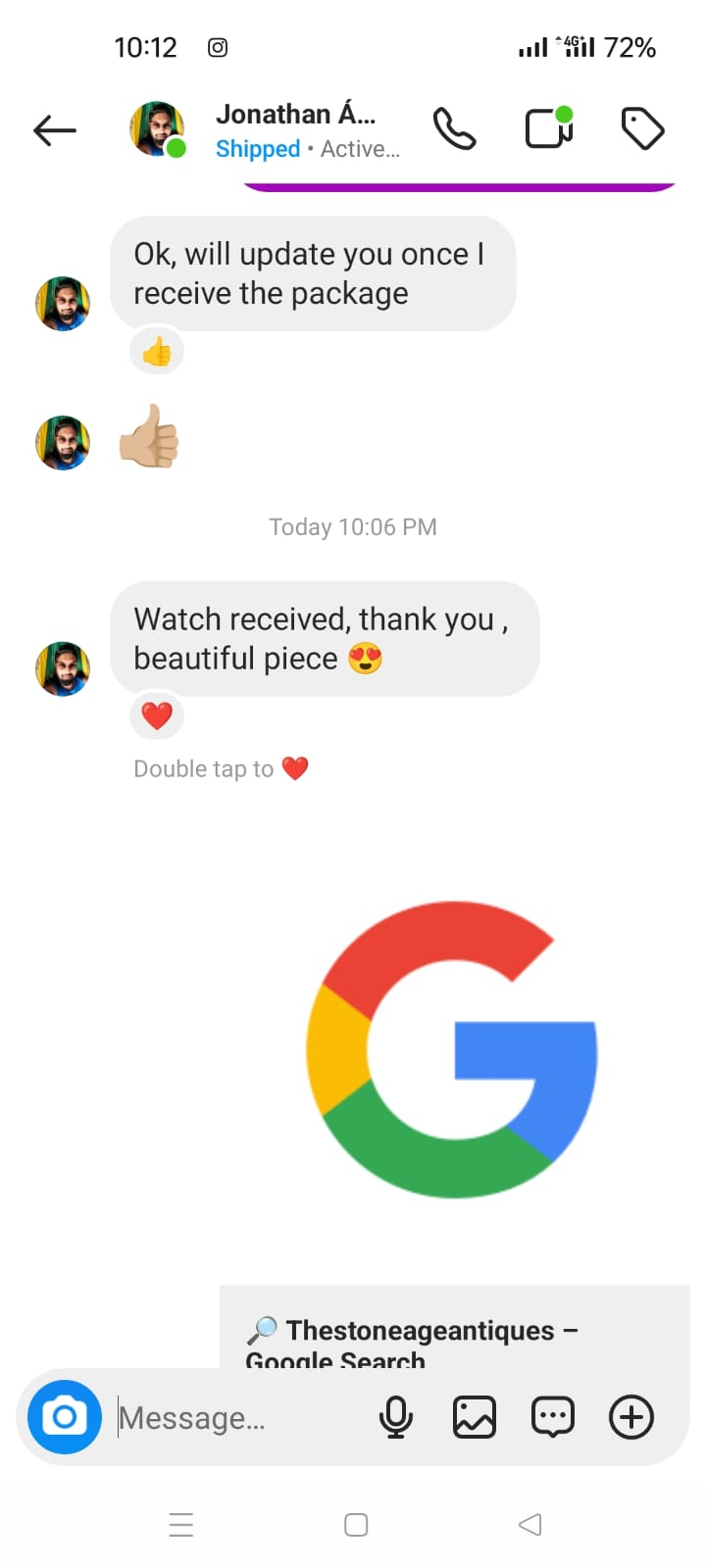The width and height of the screenshot is (706, 1568).
Task: Start a video call with Jonathan
Action: click(549, 129)
